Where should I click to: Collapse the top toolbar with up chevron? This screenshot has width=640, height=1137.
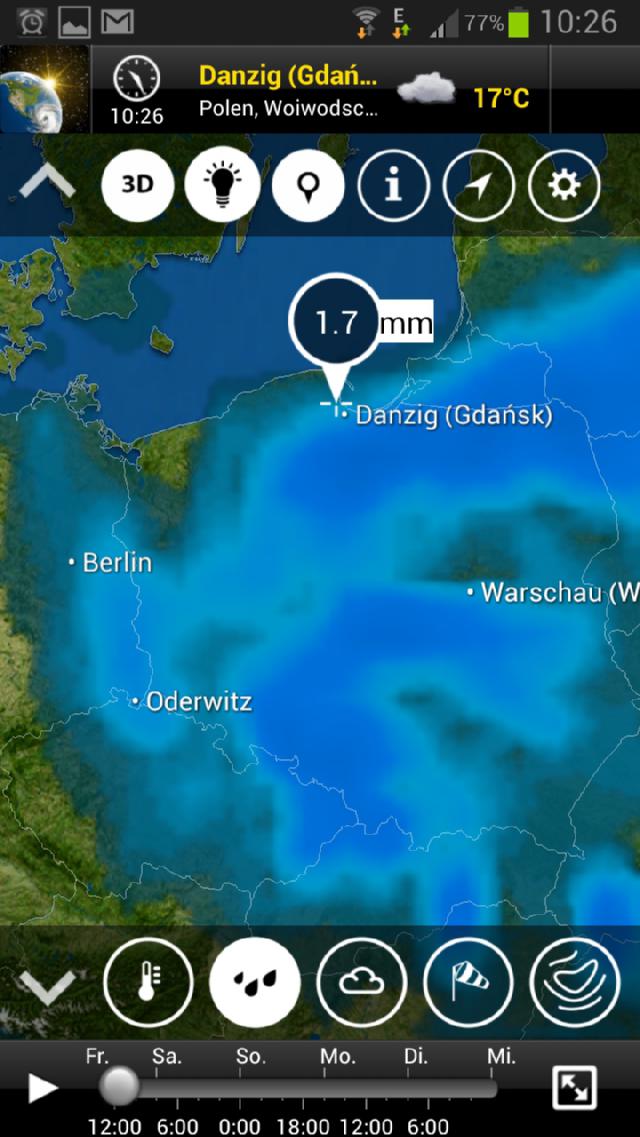(47, 183)
